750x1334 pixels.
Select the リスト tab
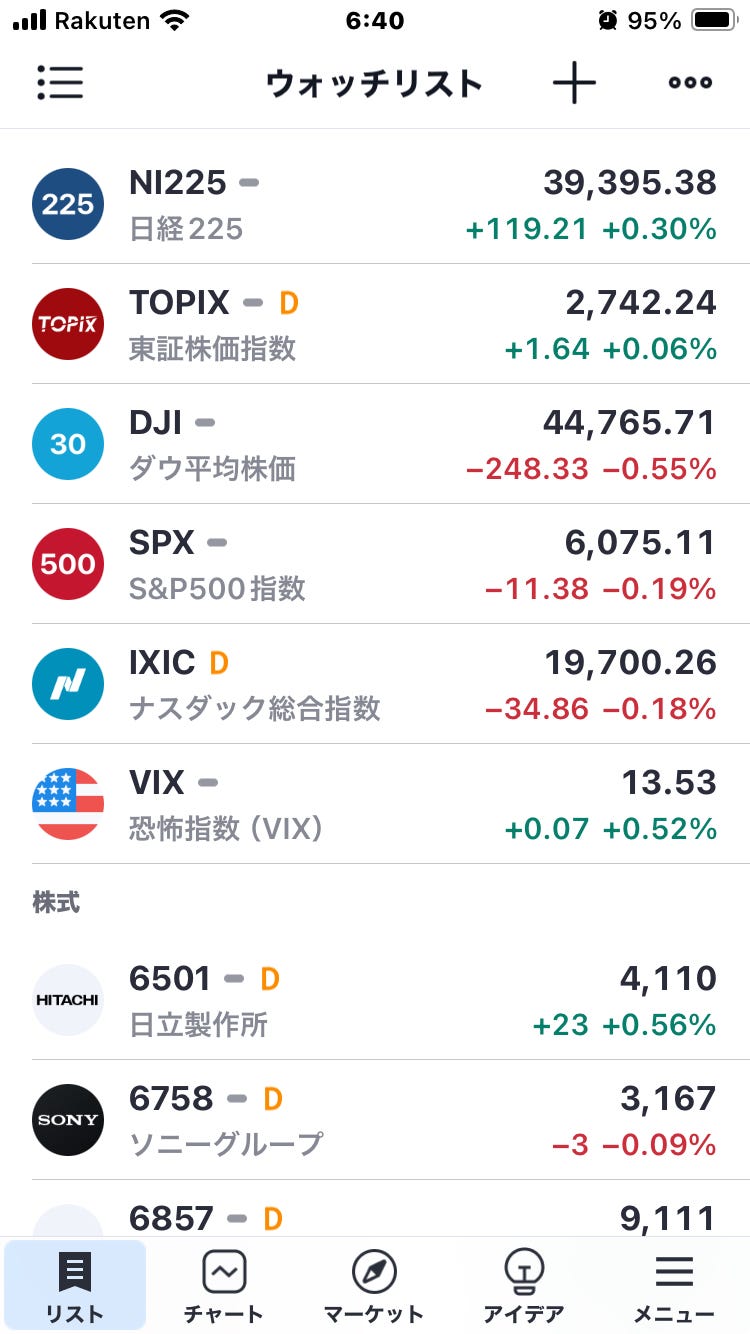(x=75, y=1286)
